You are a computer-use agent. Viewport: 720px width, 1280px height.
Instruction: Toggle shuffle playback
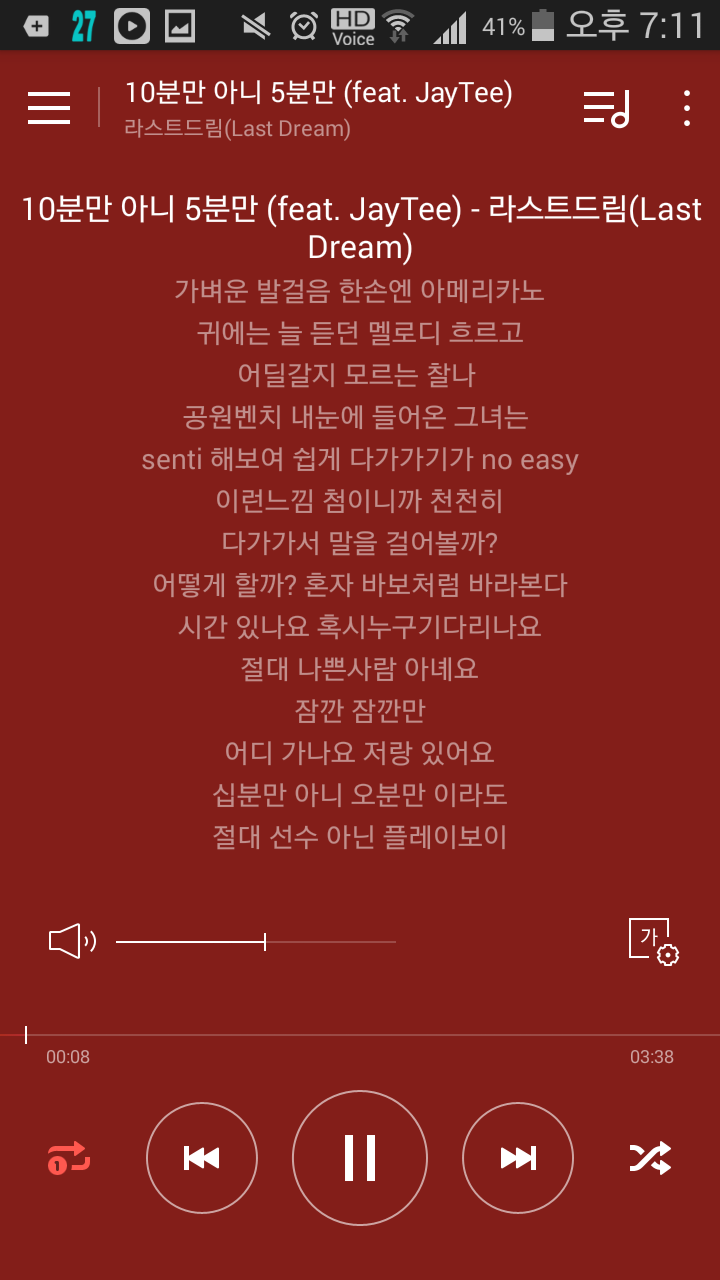(650, 1158)
